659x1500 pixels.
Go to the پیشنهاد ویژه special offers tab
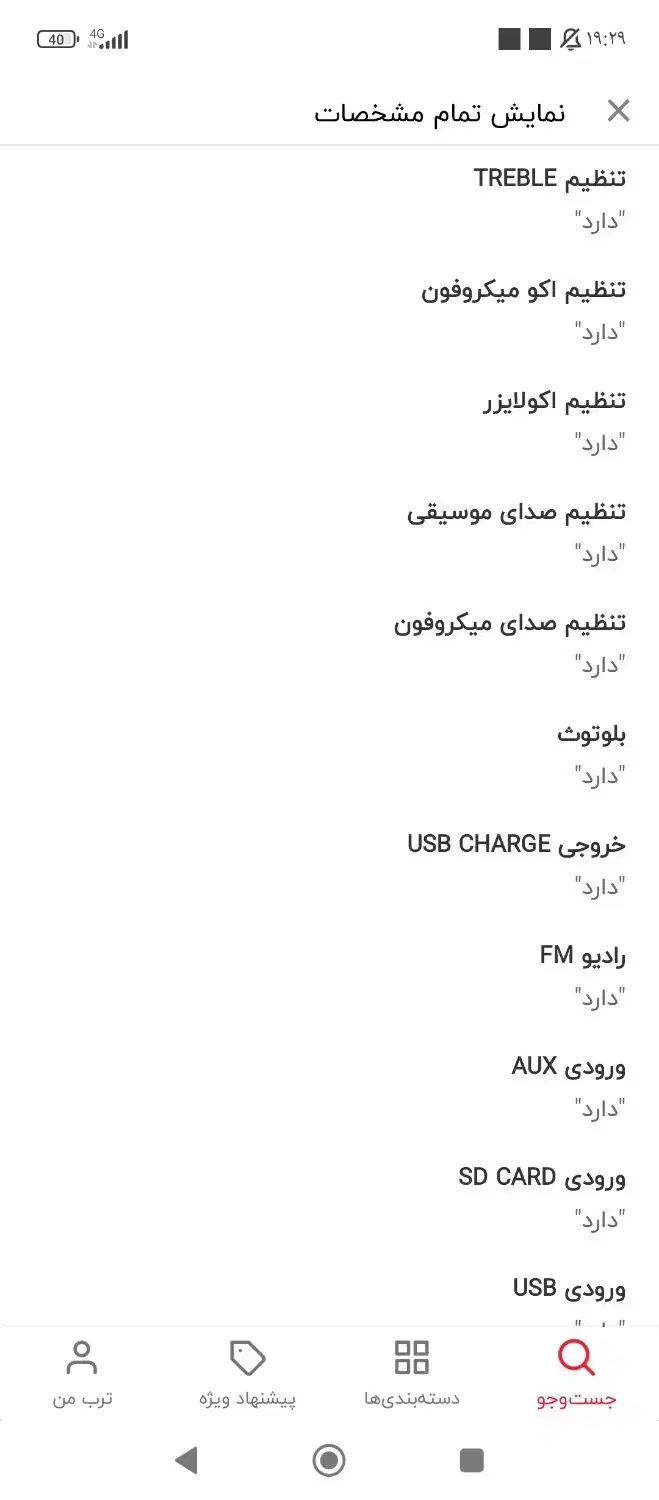click(x=247, y=1373)
